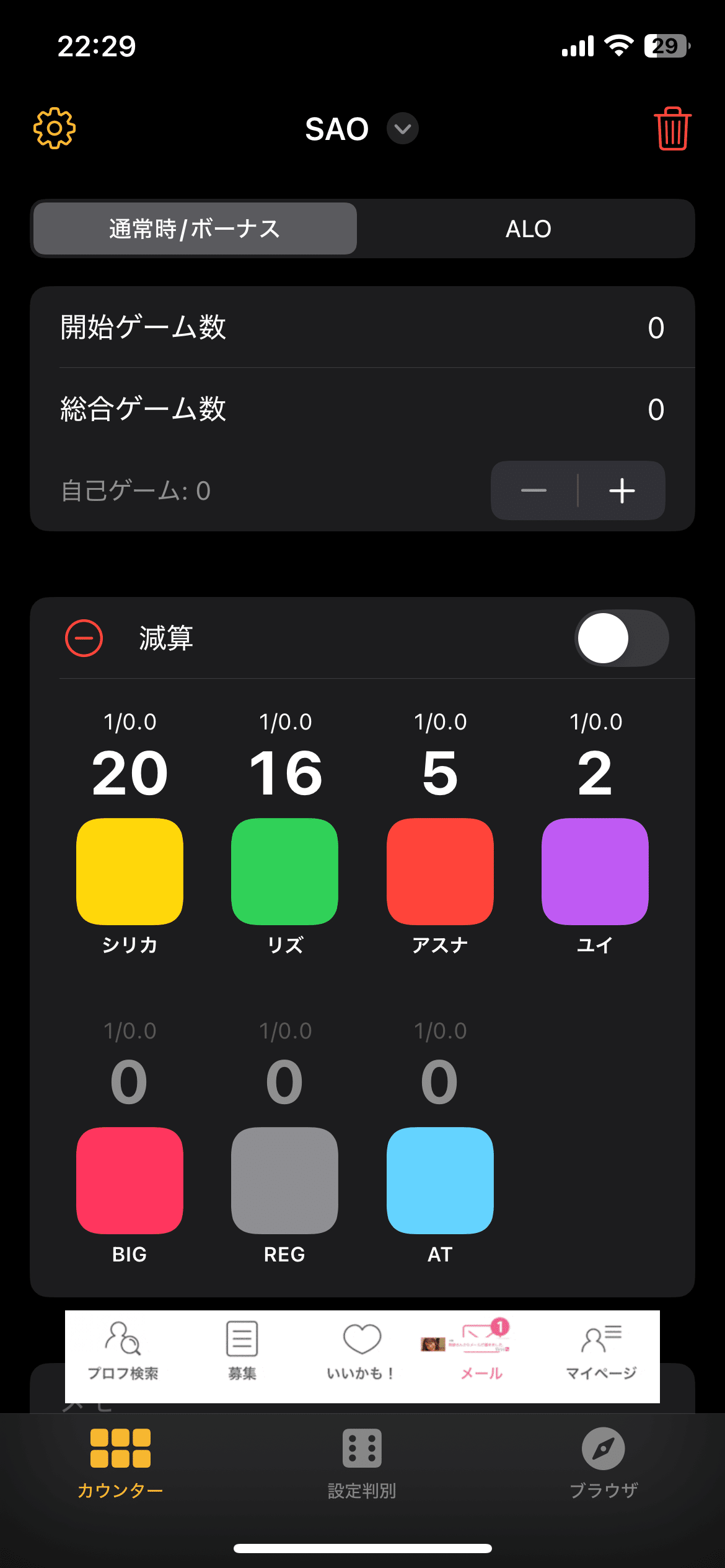This screenshot has width=725, height=1568.
Task: Enable the 減算 subtraction switch
Action: (622, 638)
